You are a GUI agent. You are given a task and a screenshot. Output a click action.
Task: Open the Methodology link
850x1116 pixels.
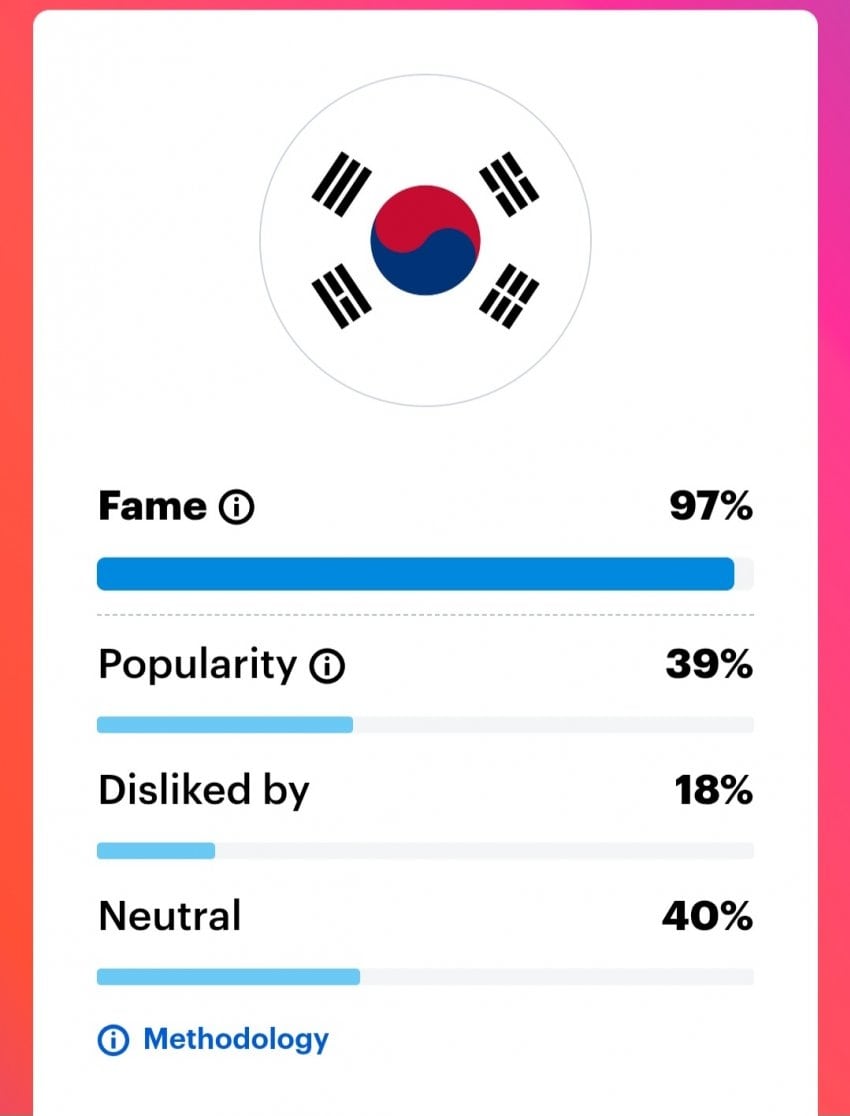pos(234,1039)
